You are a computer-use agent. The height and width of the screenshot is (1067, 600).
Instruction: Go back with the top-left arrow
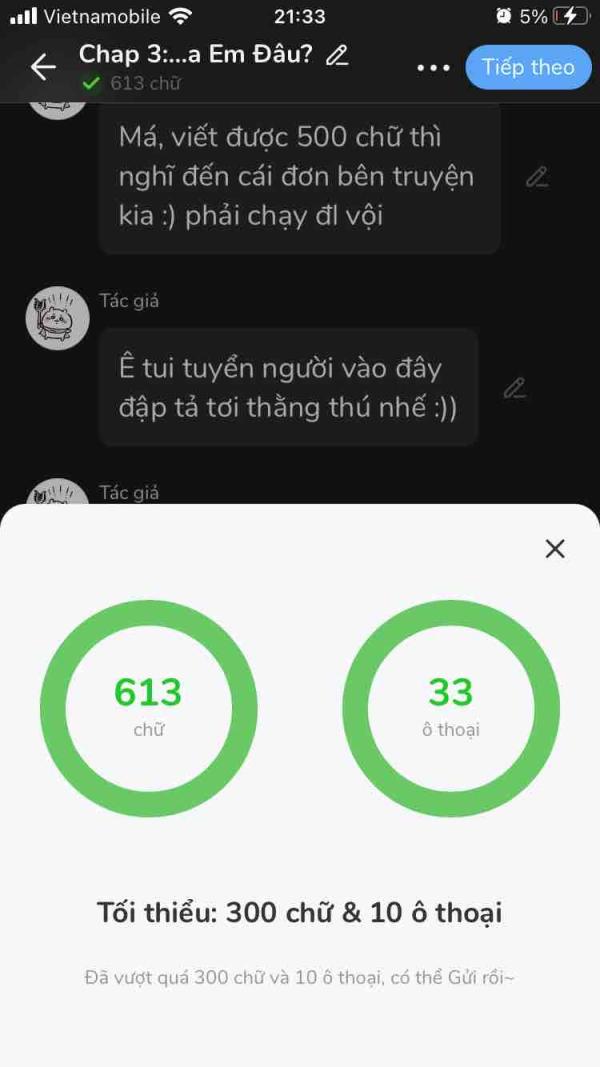43,67
